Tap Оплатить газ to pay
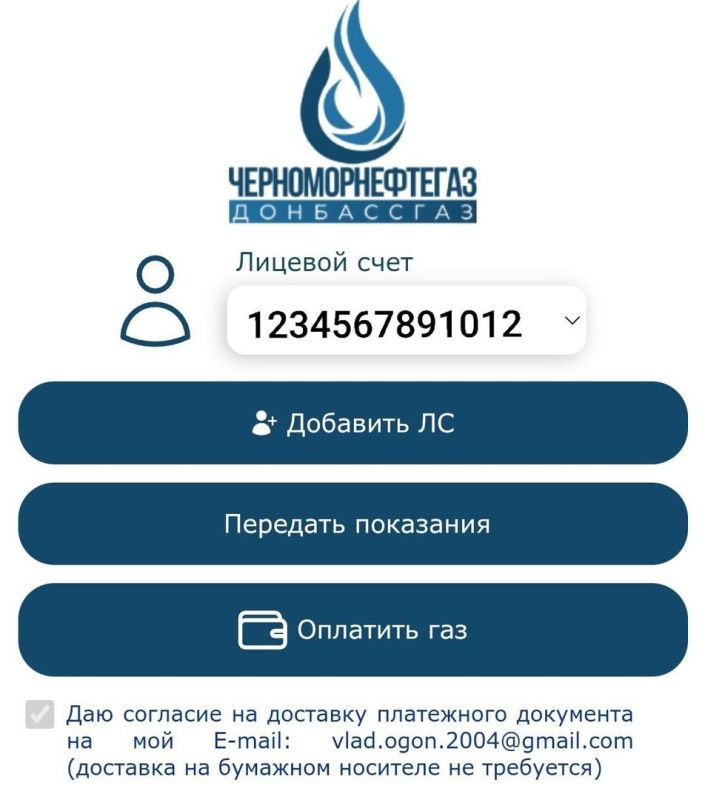Viewport: 705px width, 800px height. 352,630
